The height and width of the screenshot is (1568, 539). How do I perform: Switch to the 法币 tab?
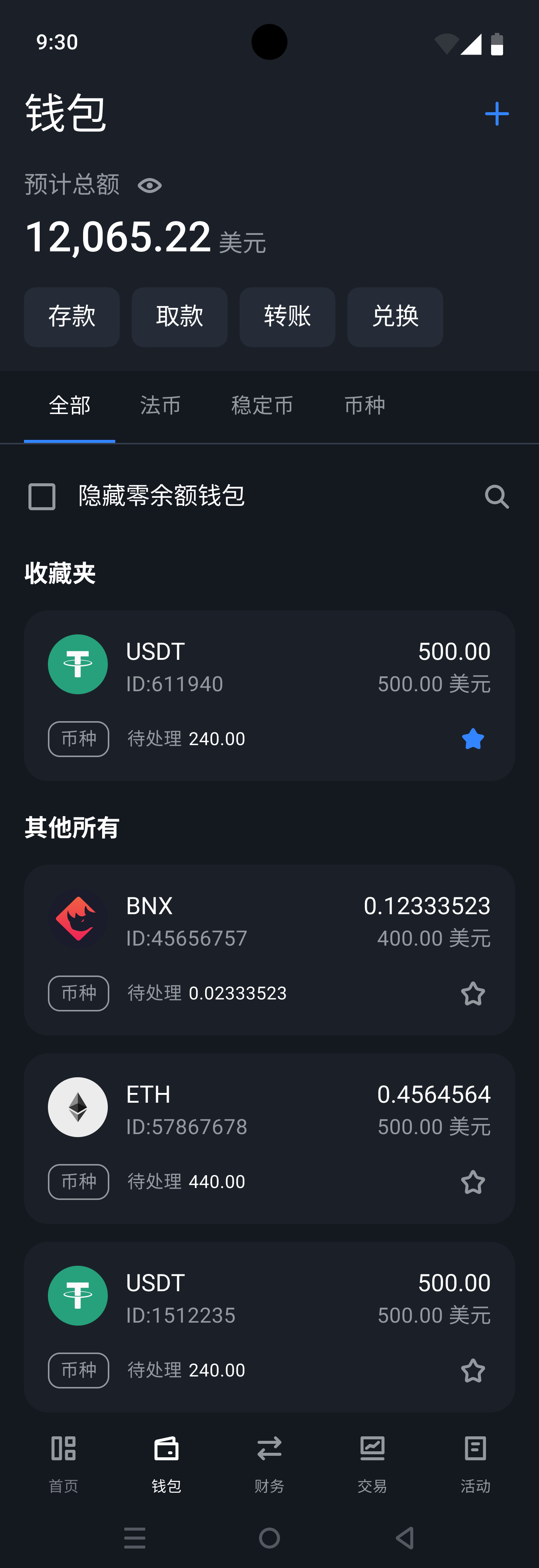(x=160, y=405)
